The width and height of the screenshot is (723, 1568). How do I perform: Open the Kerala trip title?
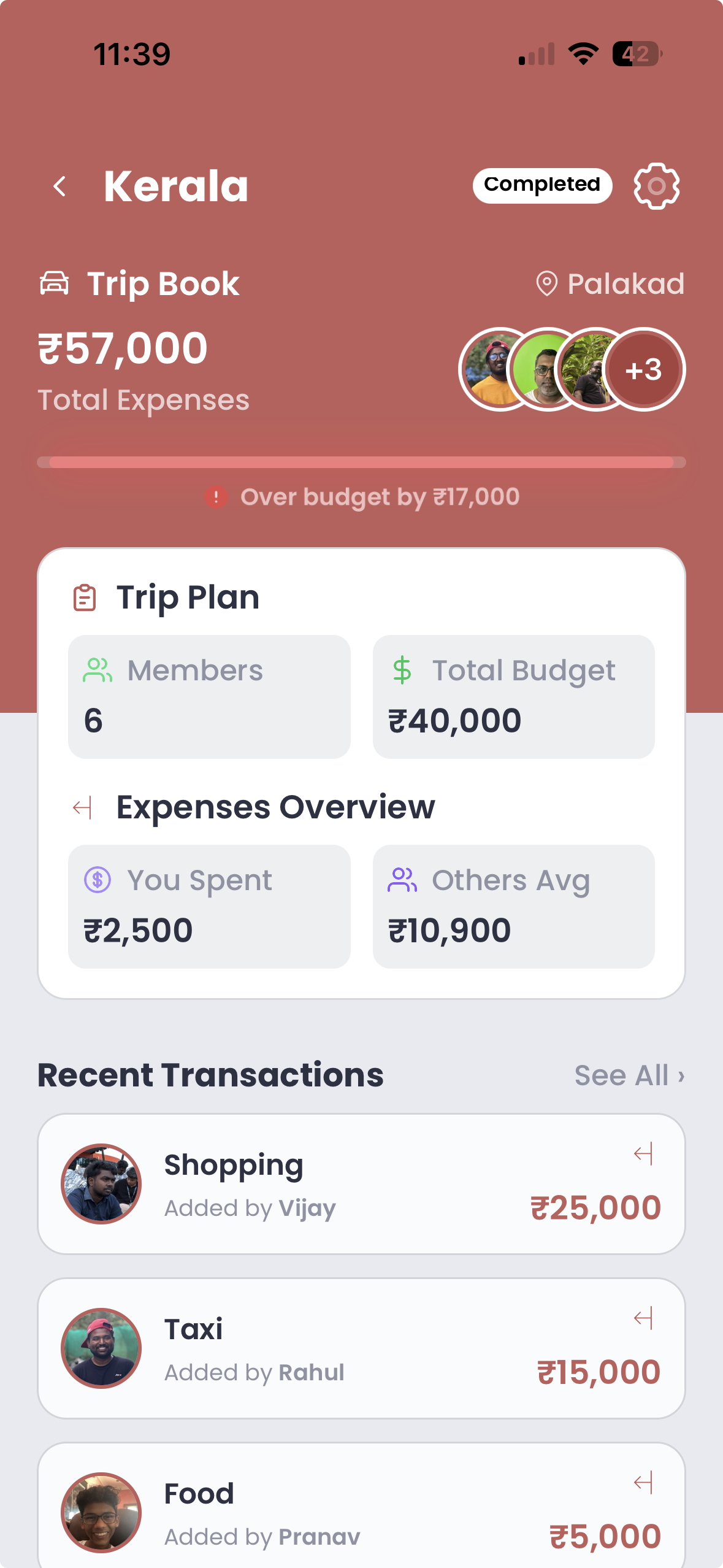point(177,186)
